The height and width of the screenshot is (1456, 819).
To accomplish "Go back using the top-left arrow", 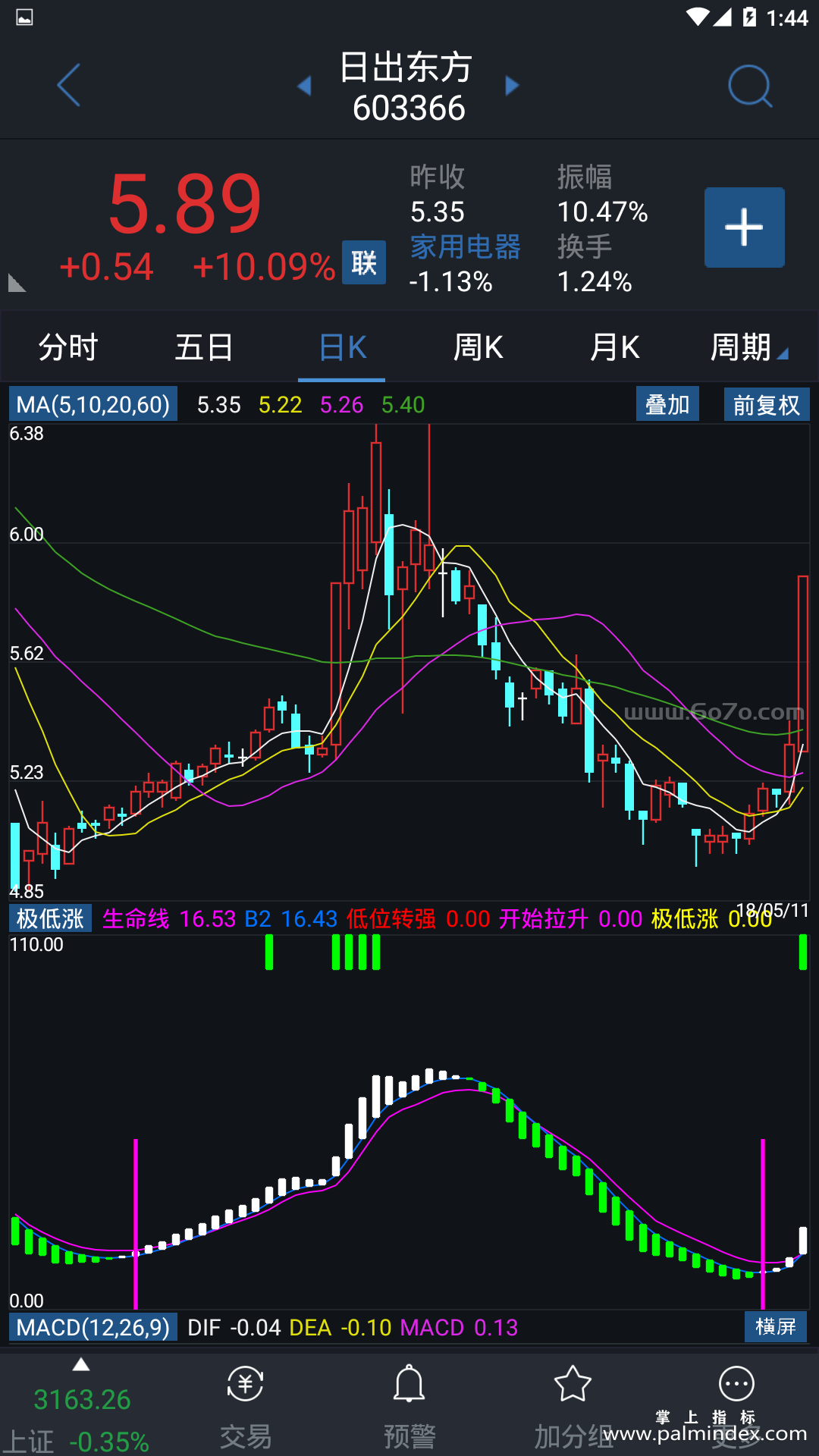I will point(68,85).
